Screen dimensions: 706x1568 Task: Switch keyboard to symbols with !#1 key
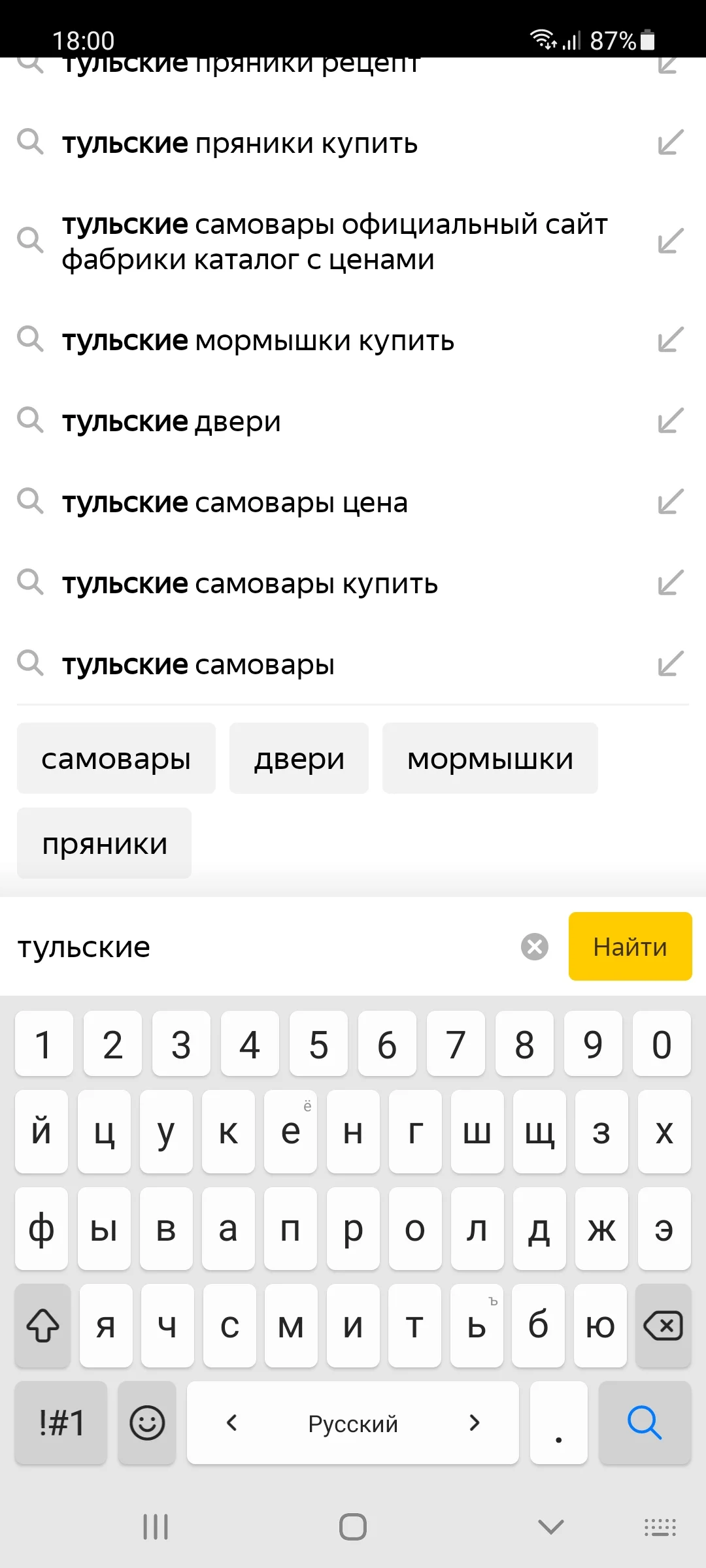(x=60, y=1423)
